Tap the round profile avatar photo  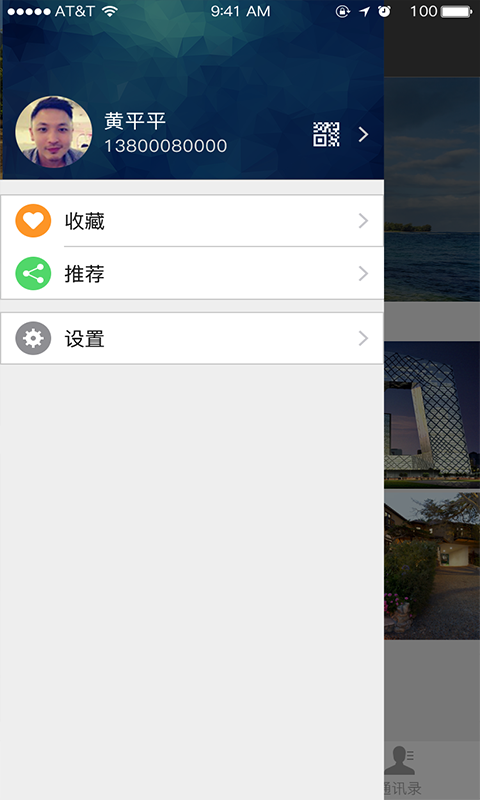click(x=54, y=132)
